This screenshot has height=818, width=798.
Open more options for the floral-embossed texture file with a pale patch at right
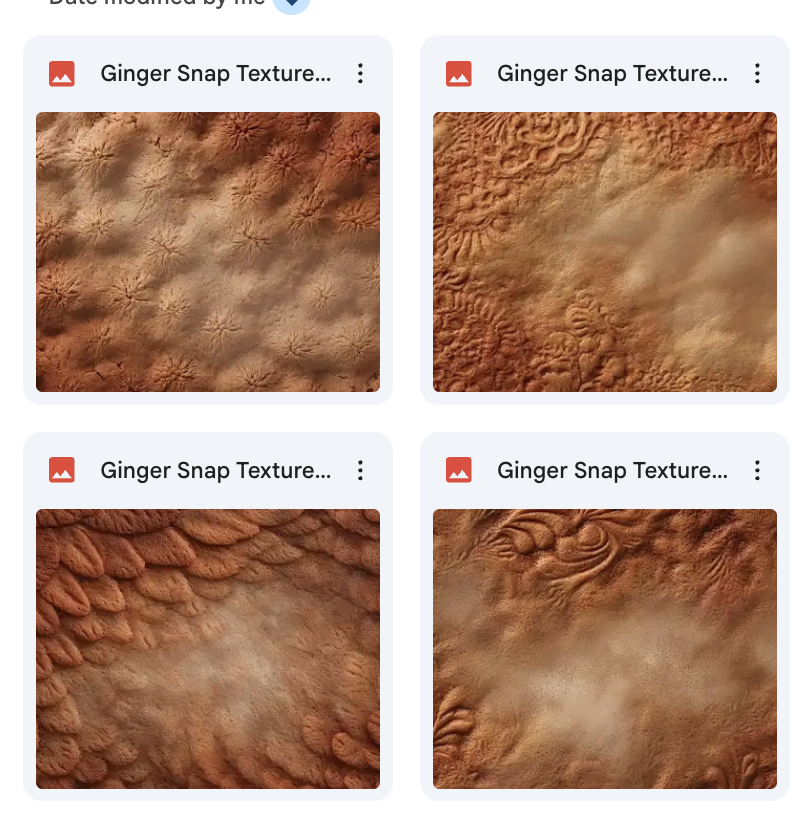757,74
